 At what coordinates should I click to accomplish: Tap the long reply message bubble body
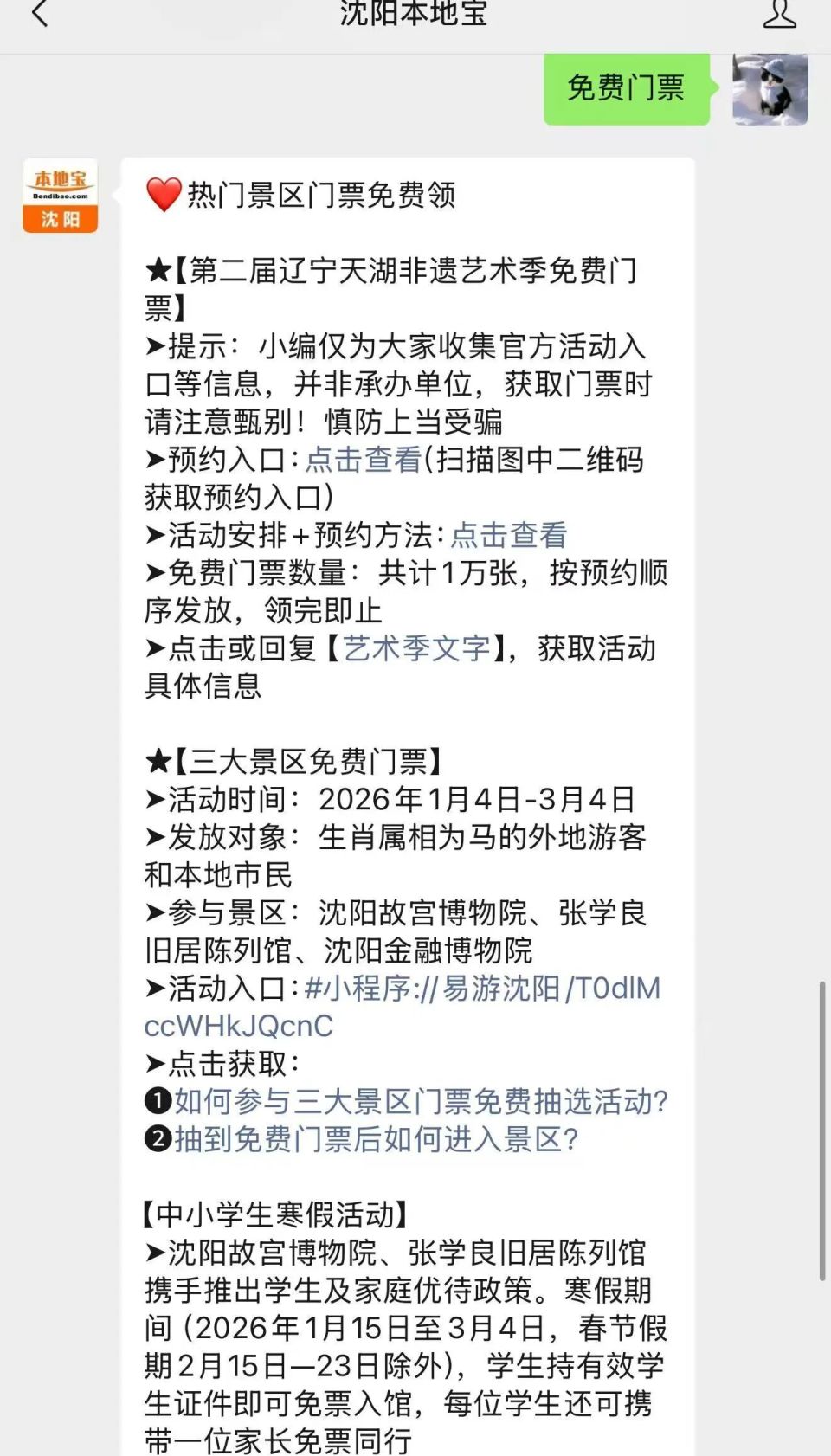[x=407, y=779]
